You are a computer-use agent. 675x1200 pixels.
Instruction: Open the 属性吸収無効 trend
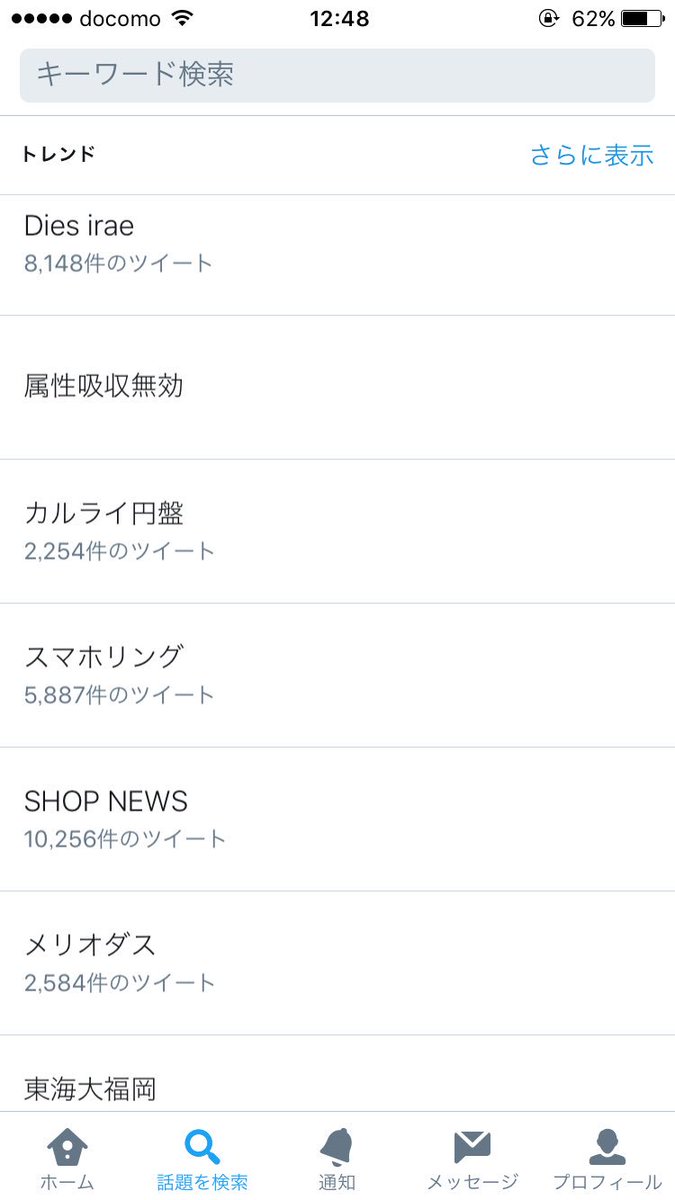(x=337, y=387)
